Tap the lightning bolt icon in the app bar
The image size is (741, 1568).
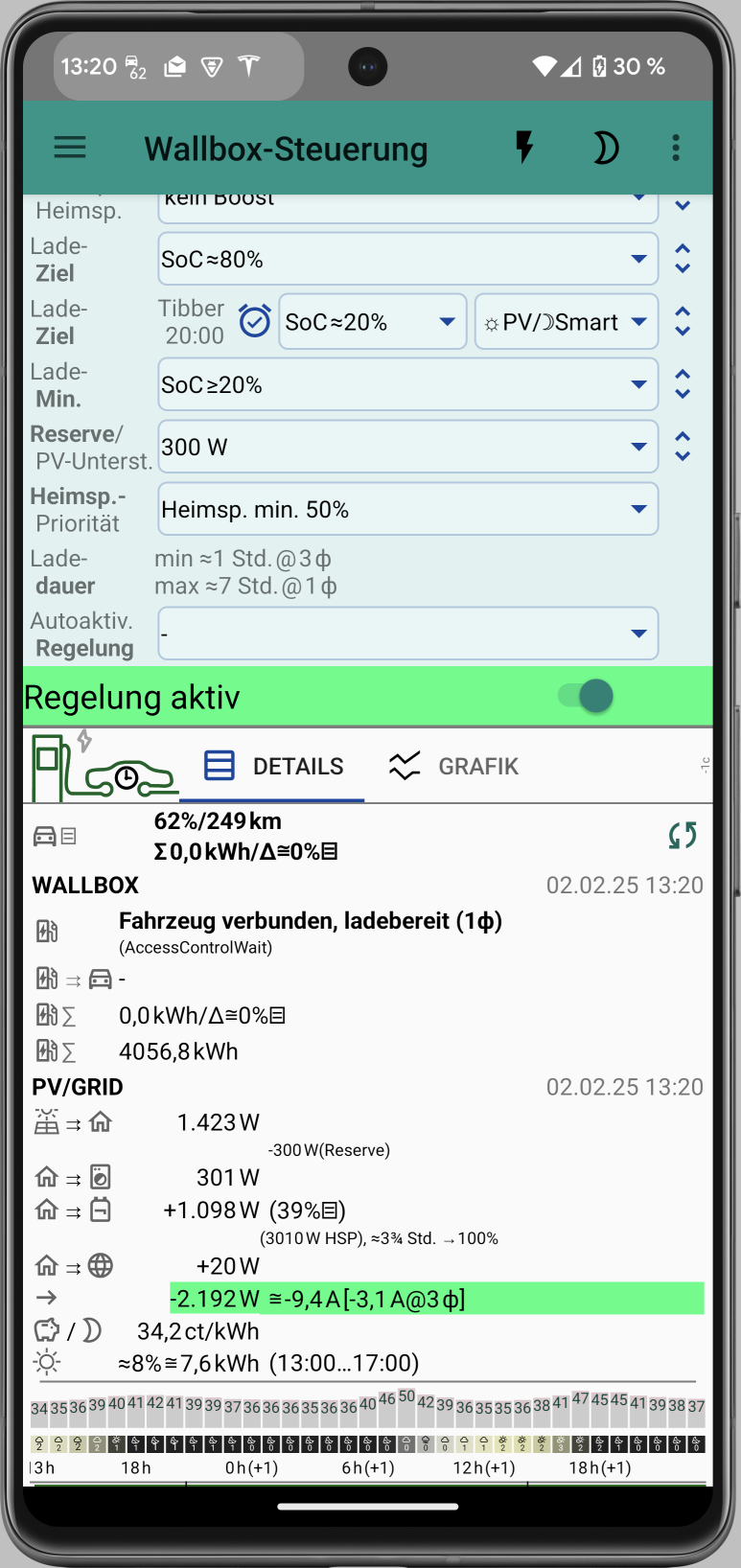pyautogui.click(x=523, y=148)
